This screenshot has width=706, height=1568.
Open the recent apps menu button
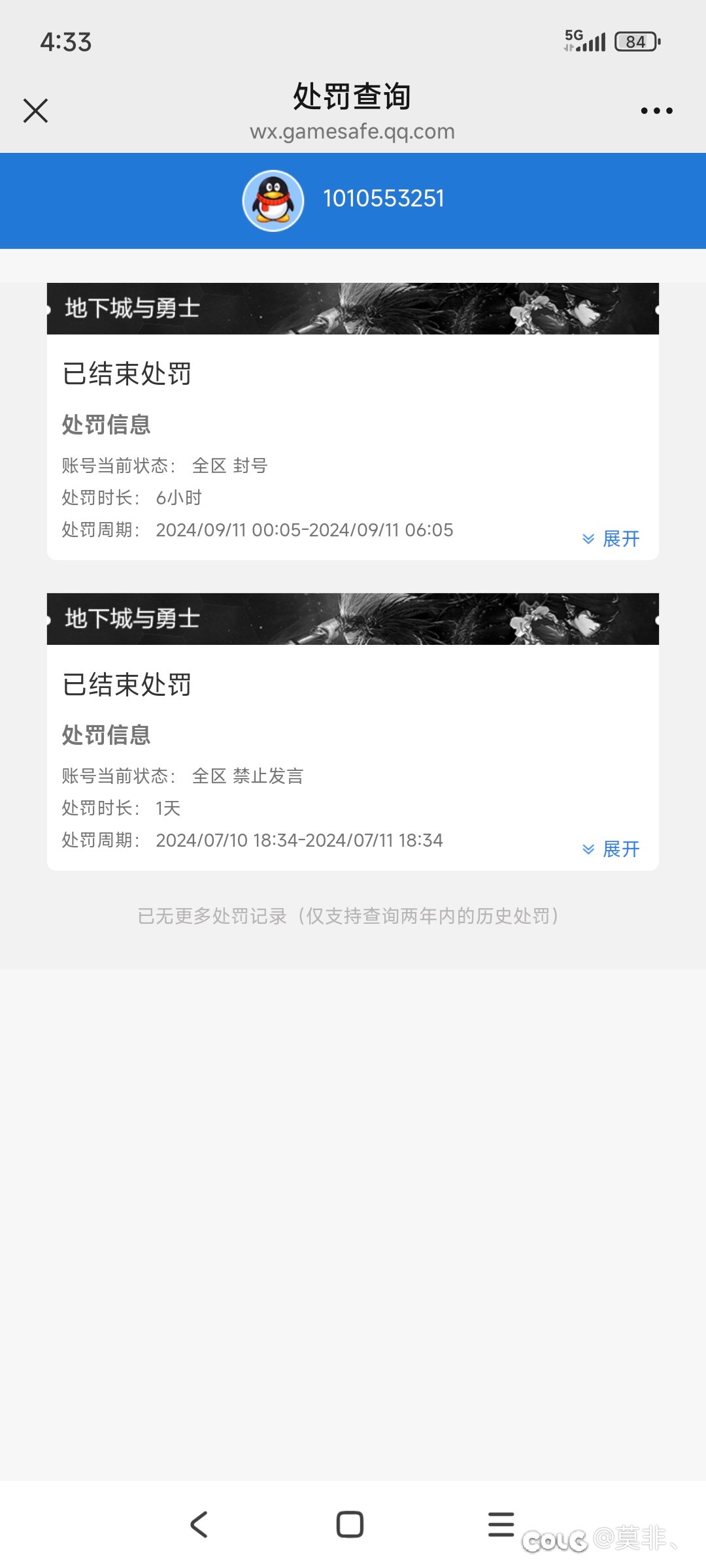(501, 1524)
